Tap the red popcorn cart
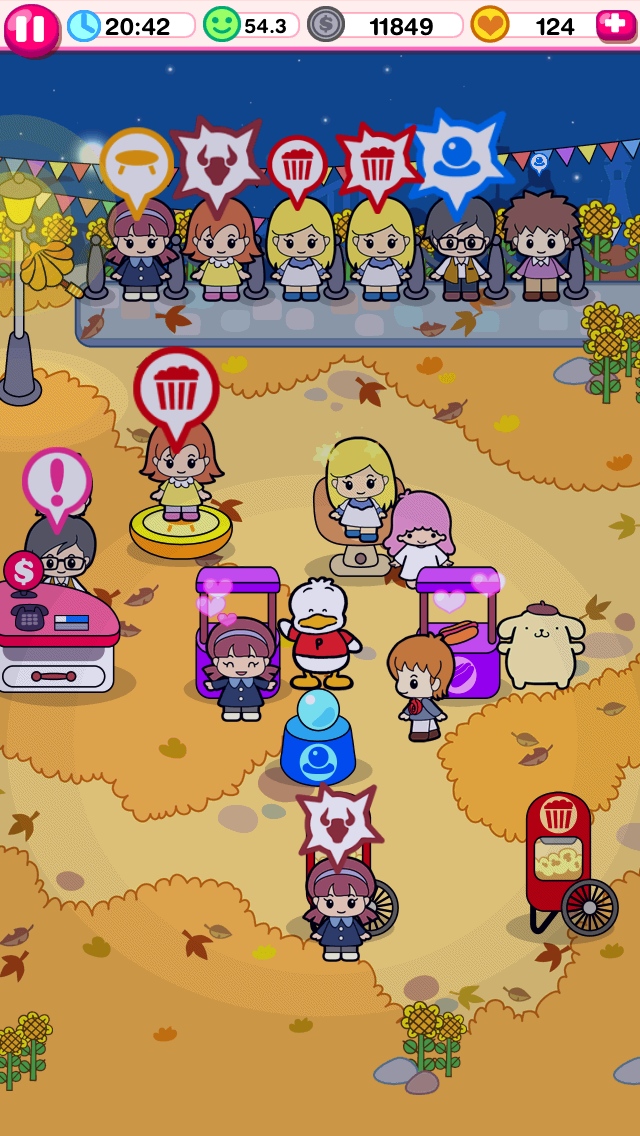The height and width of the screenshot is (1136, 640). (560, 862)
